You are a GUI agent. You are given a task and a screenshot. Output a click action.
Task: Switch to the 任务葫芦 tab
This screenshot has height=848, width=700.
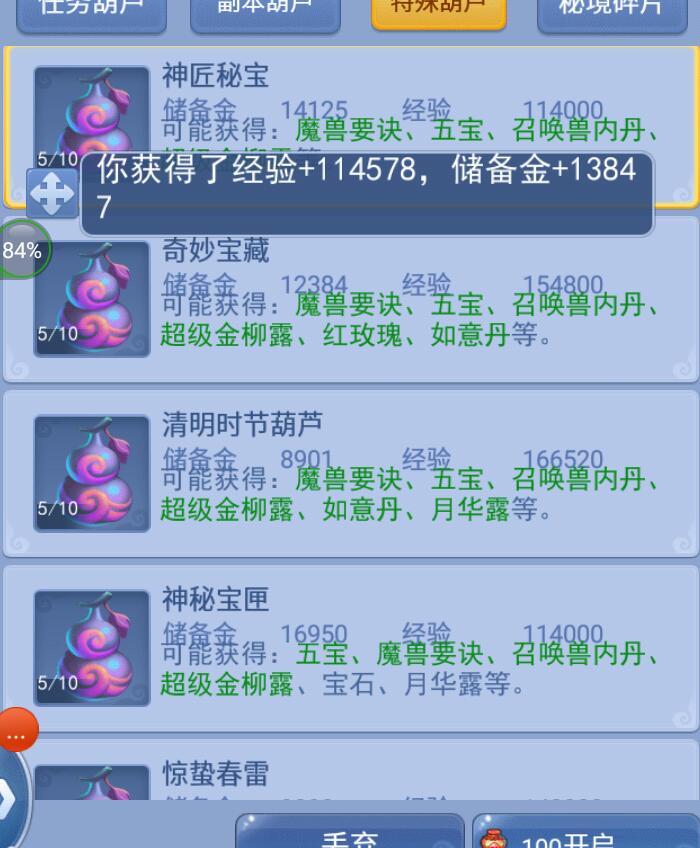tap(90, 12)
